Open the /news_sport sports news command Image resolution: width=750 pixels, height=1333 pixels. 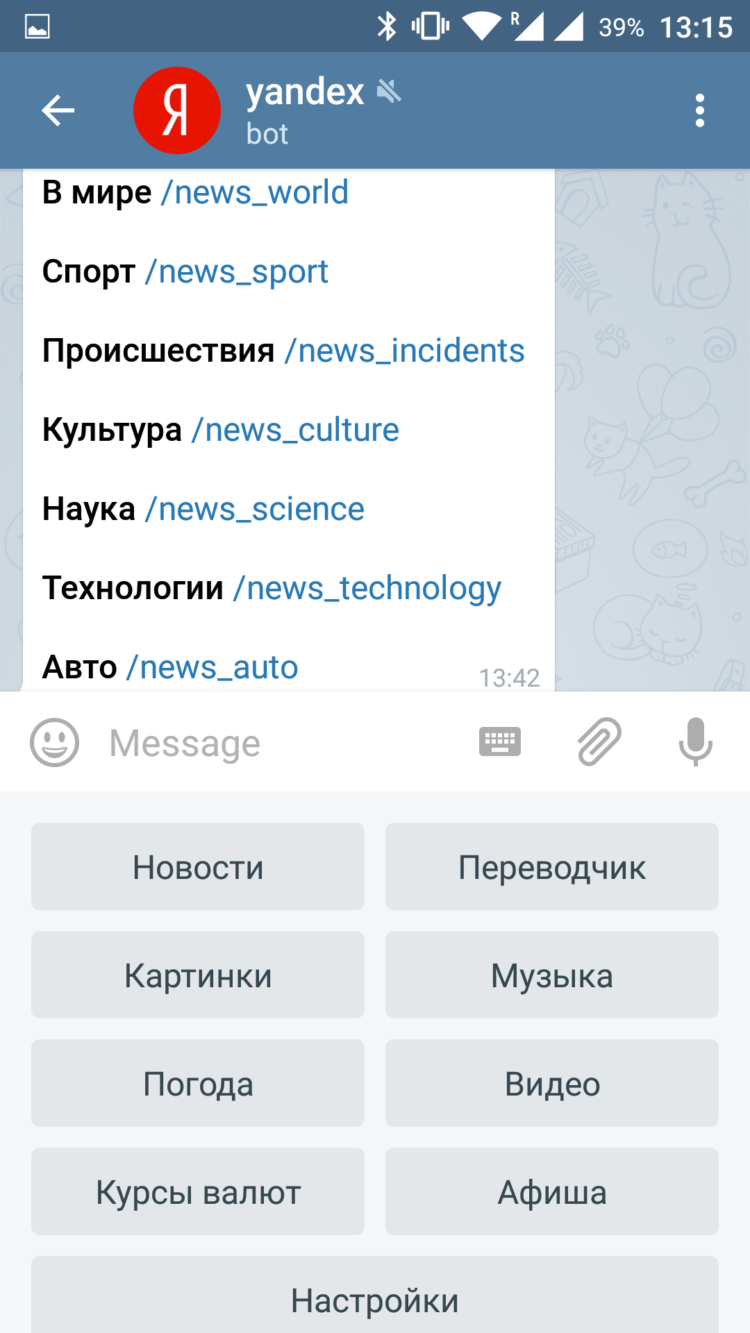[236, 271]
